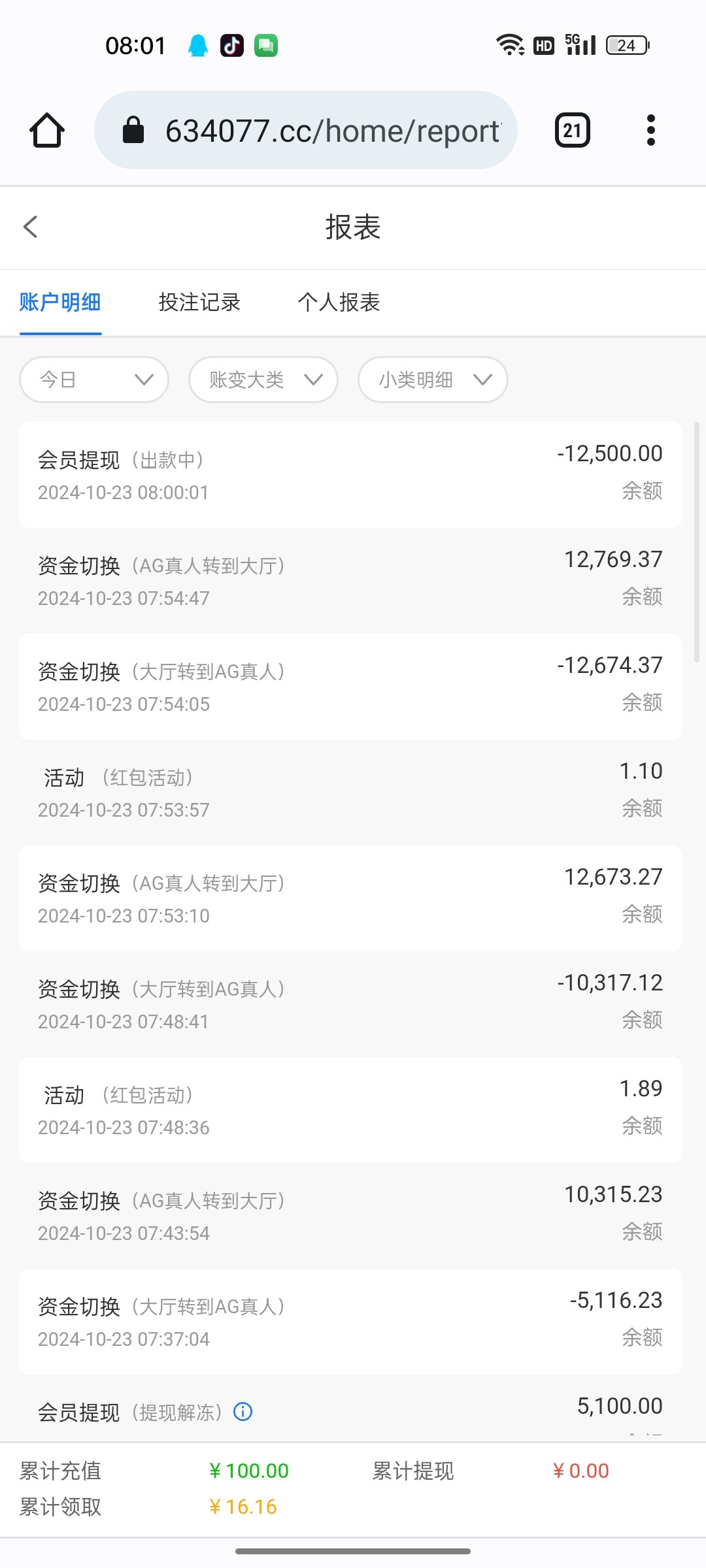Image resolution: width=706 pixels, height=1568 pixels.
Task: Open the browser home page
Action: tap(47, 131)
